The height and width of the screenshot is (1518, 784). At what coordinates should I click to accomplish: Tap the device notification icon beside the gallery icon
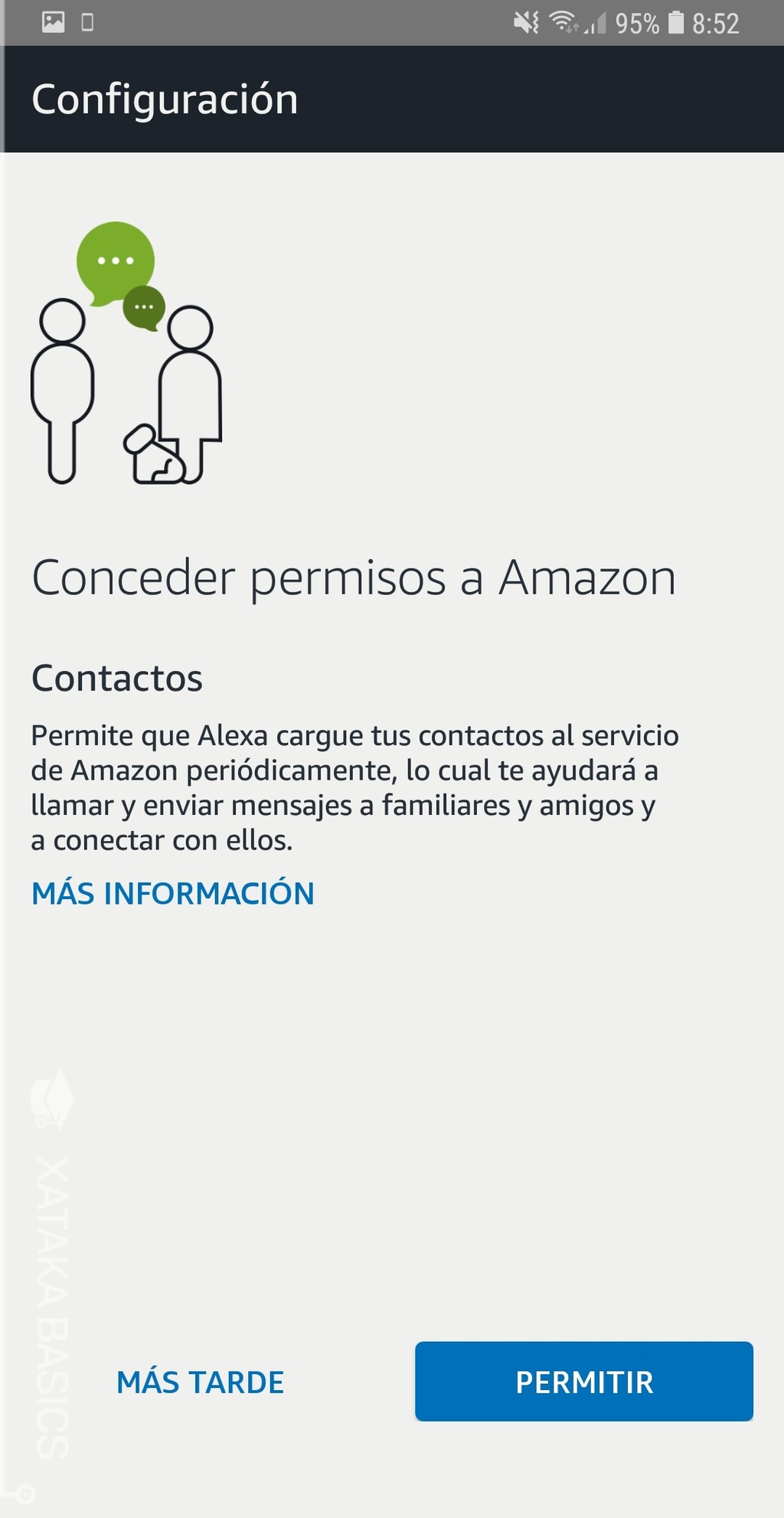point(87,21)
